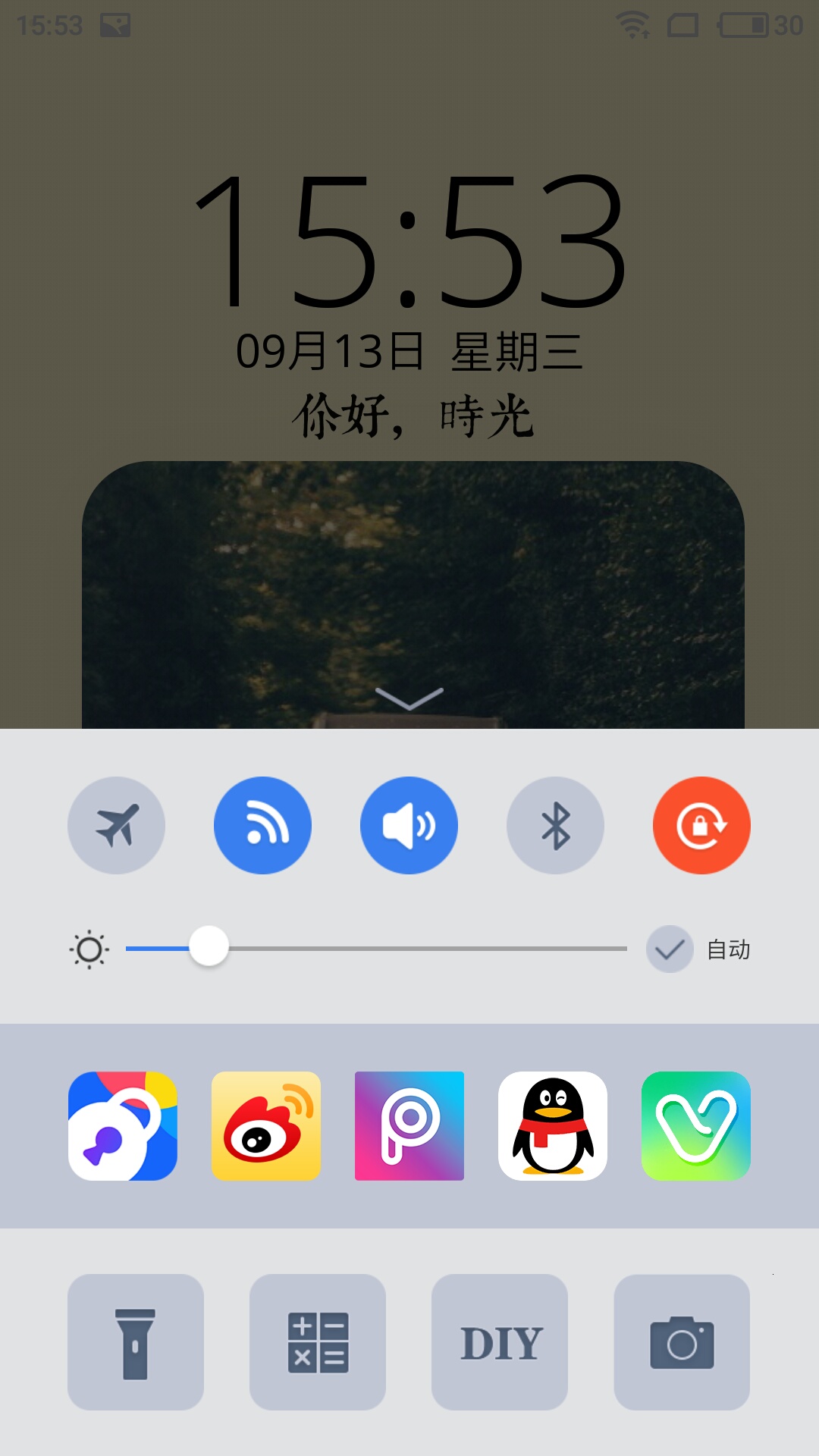Viewport: 819px width, 1456px height.
Task: Turn on the flashlight
Action: click(x=136, y=1342)
